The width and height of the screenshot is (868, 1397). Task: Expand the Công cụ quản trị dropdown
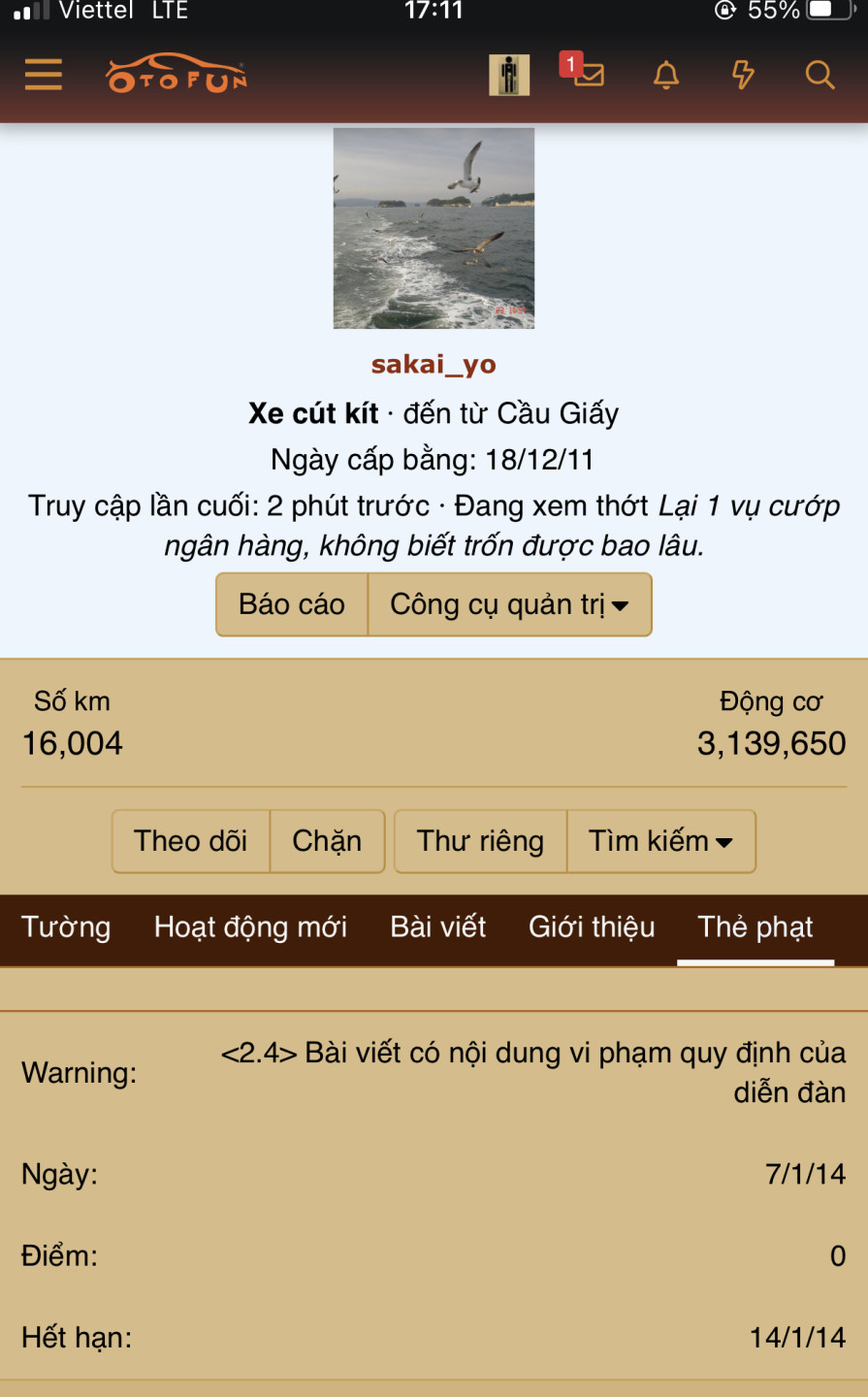(x=509, y=604)
